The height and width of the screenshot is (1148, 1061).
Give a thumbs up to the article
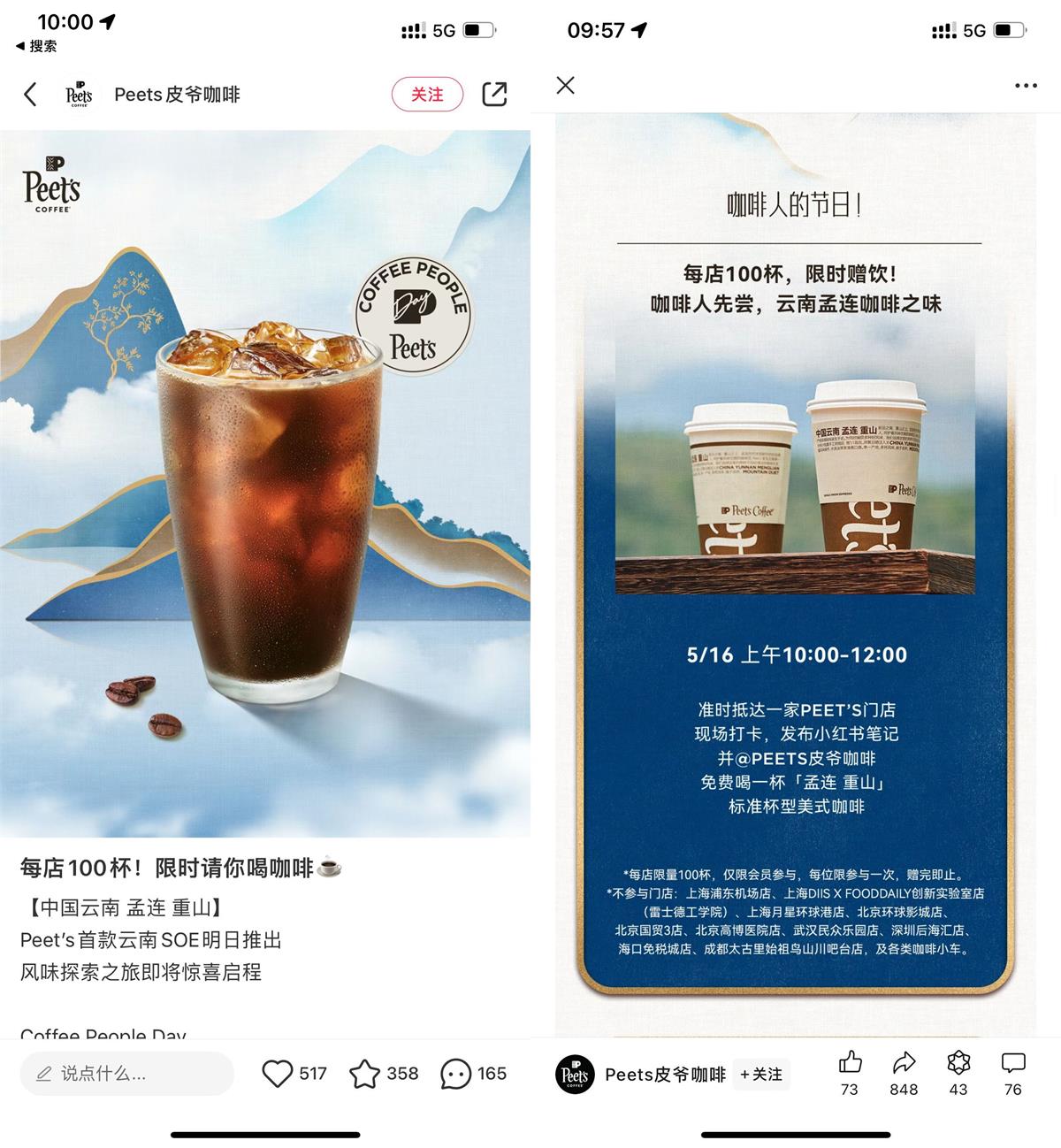[850, 1063]
